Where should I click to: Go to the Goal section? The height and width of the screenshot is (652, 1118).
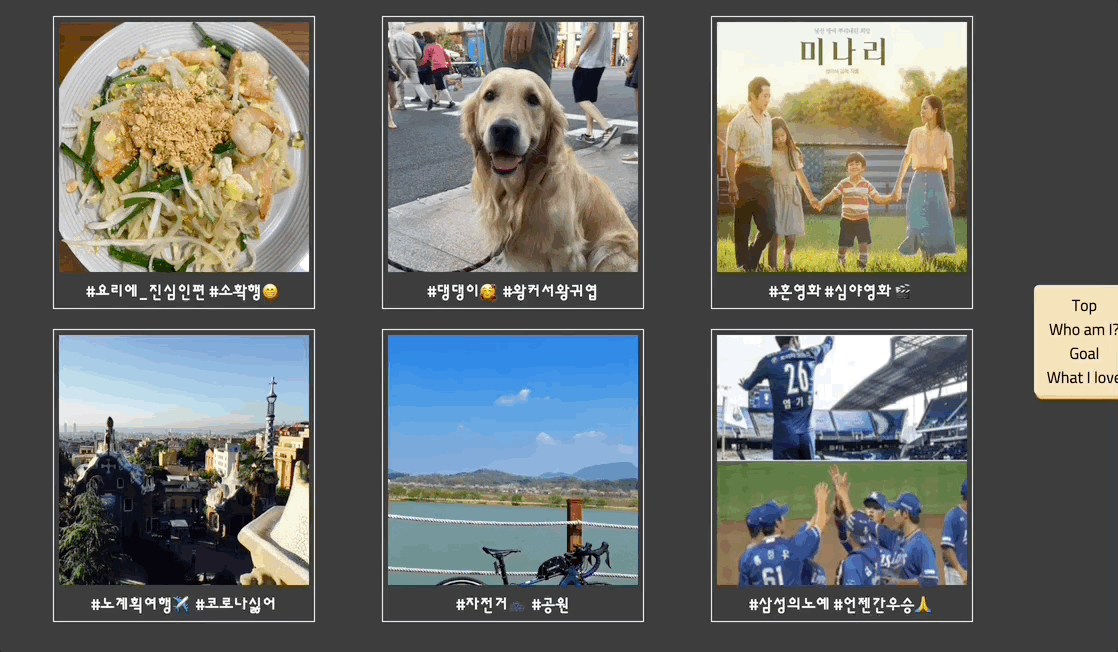tap(1084, 354)
